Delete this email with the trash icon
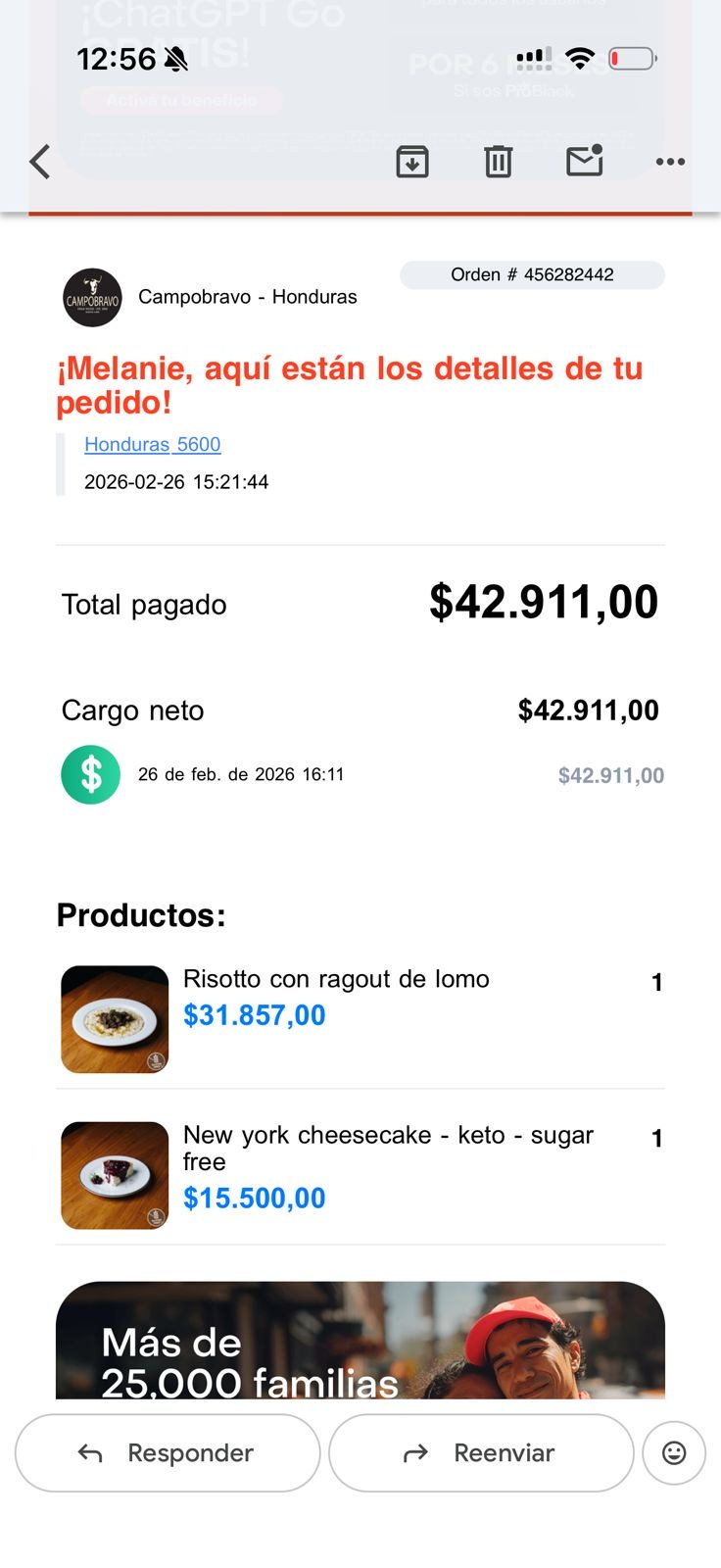 click(x=499, y=162)
